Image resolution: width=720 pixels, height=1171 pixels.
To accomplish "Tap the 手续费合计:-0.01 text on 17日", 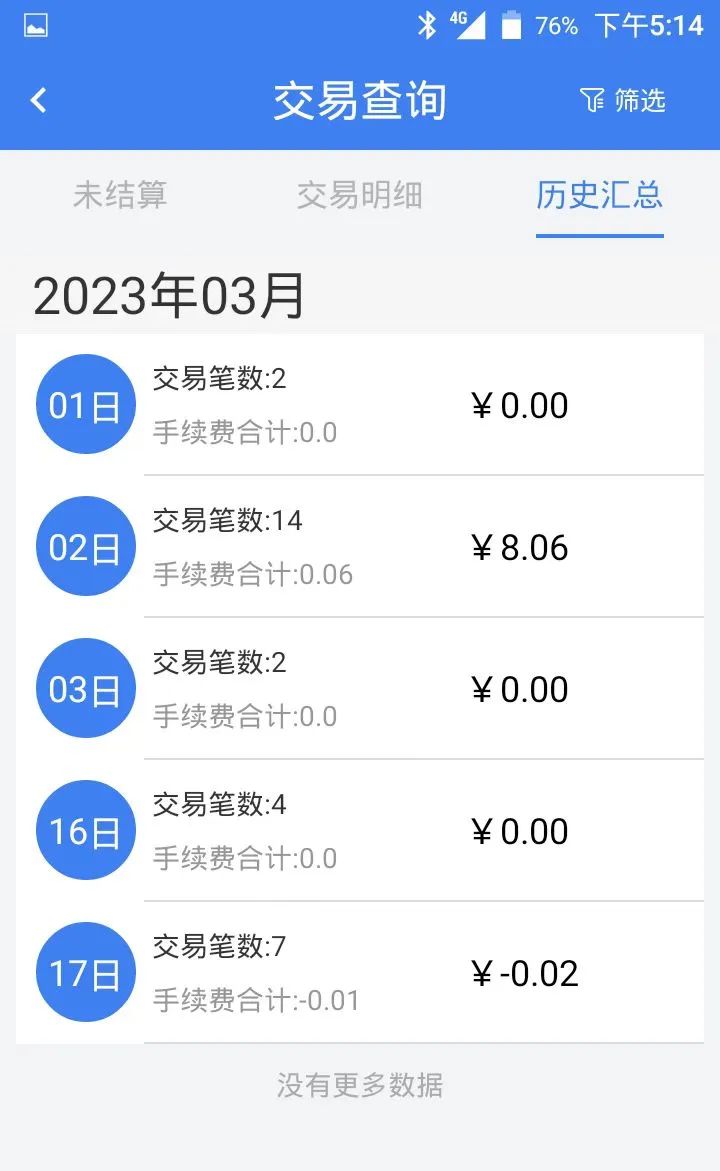I will pos(259,1000).
